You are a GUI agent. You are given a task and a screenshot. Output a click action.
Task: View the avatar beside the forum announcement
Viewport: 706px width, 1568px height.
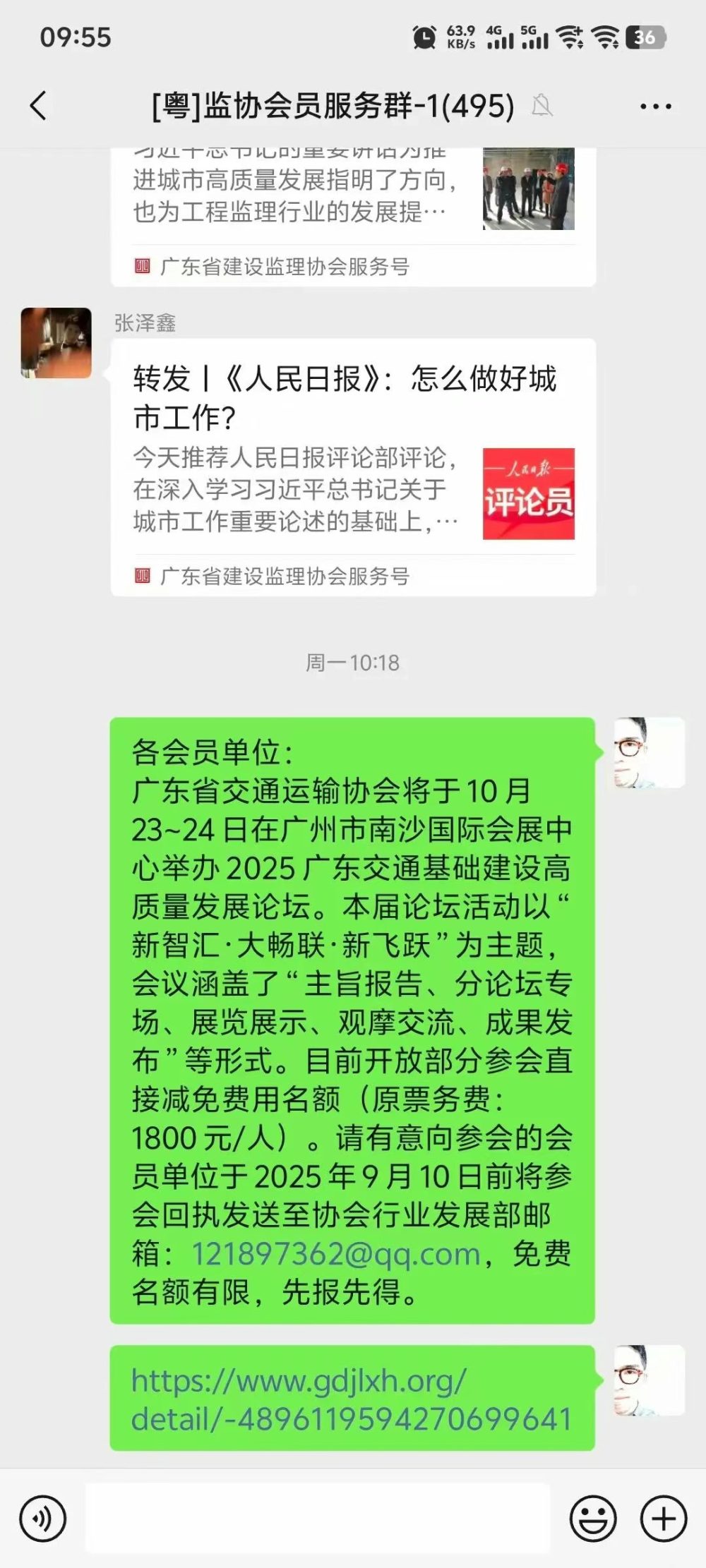pyautogui.click(x=649, y=753)
